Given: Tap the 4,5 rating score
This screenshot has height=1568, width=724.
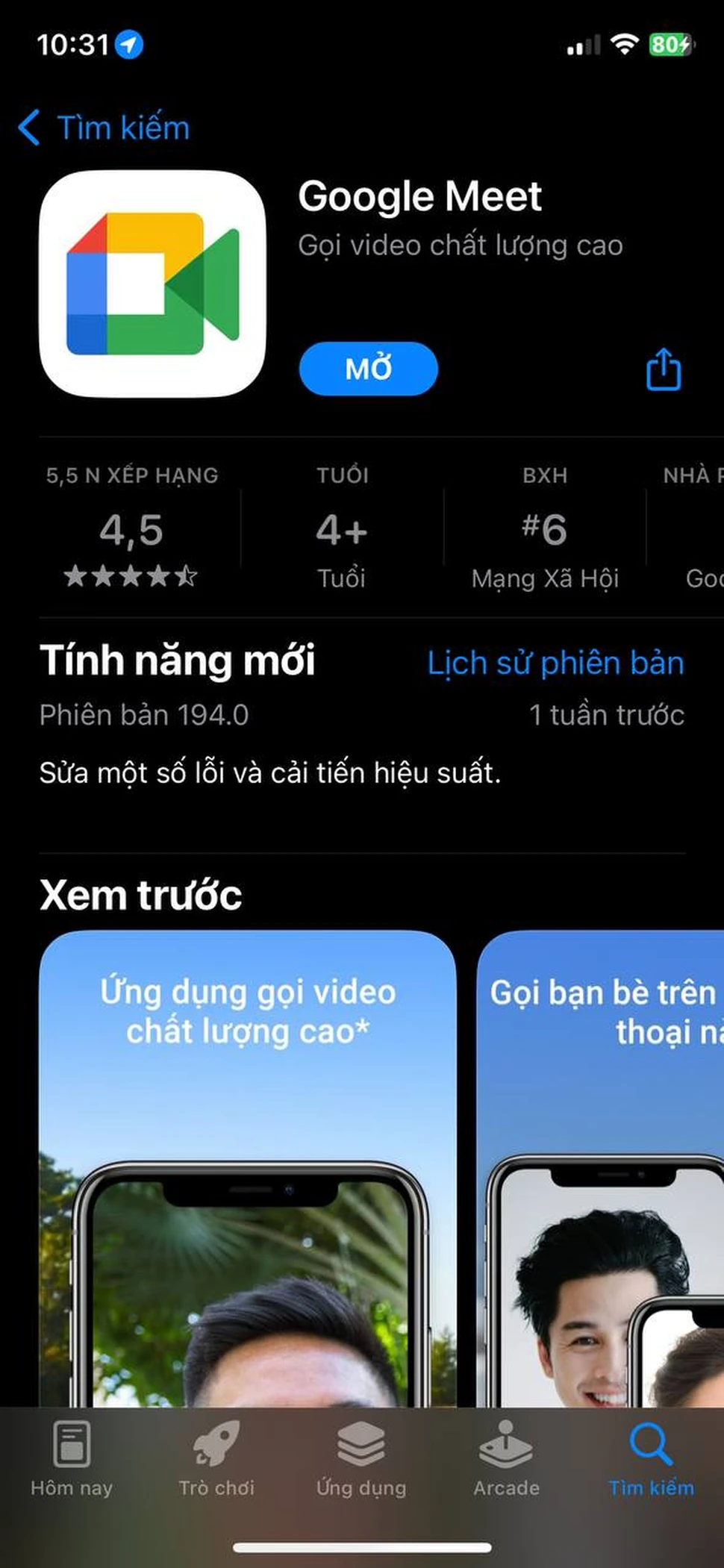Looking at the screenshot, I should pyautogui.click(x=132, y=530).
